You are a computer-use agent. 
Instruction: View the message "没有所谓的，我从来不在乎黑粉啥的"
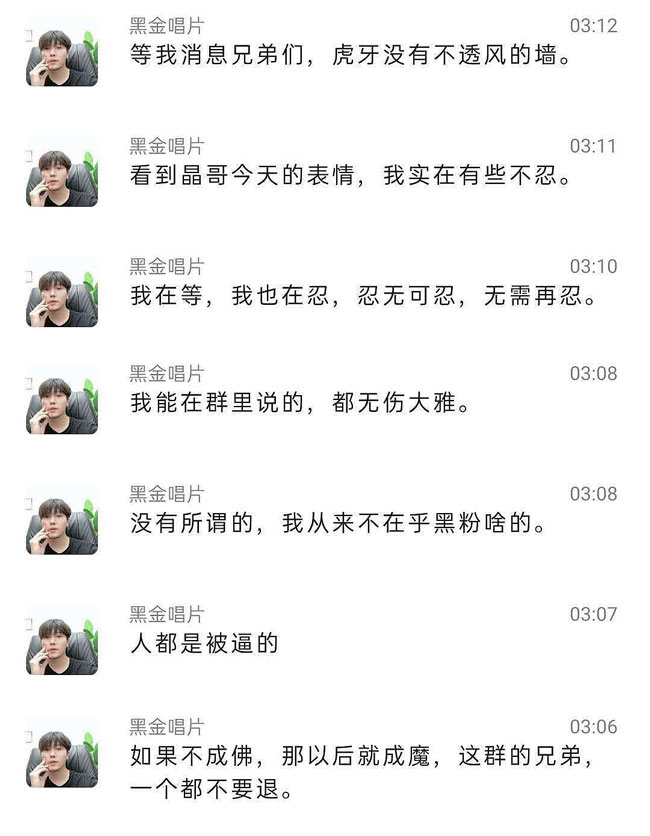339,523
